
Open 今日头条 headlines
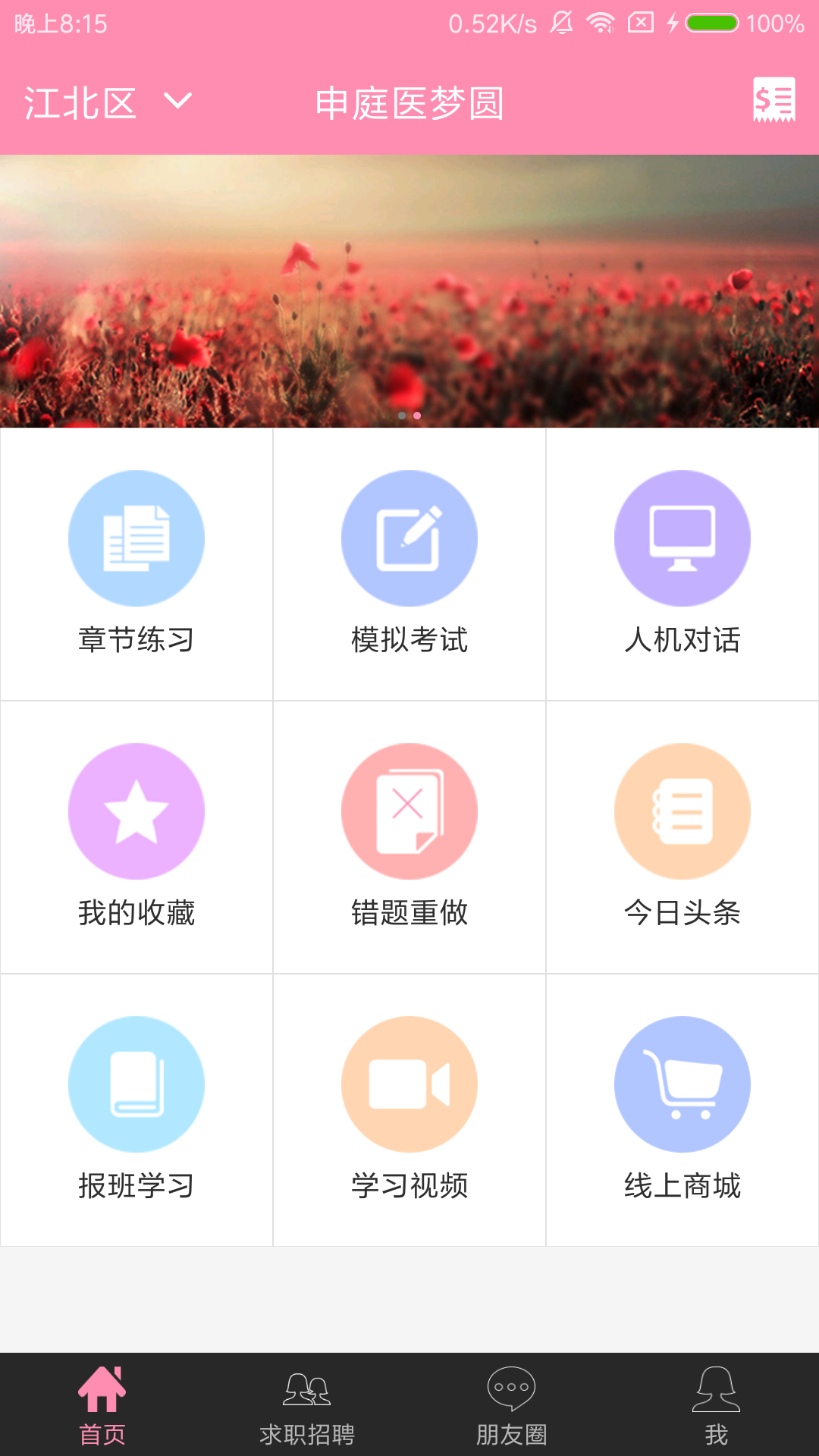[682, 836]
